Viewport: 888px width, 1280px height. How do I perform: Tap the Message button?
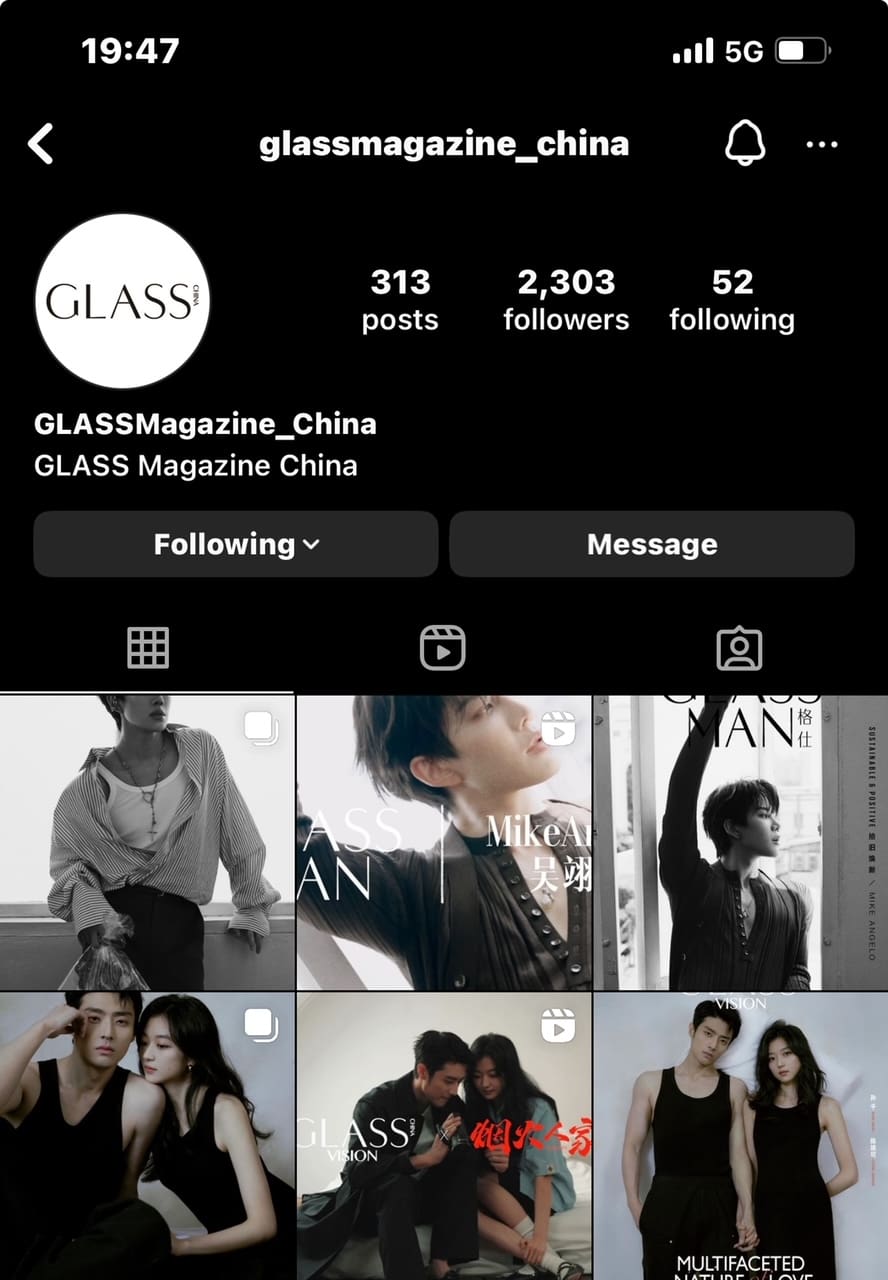[x=652, y=544]
